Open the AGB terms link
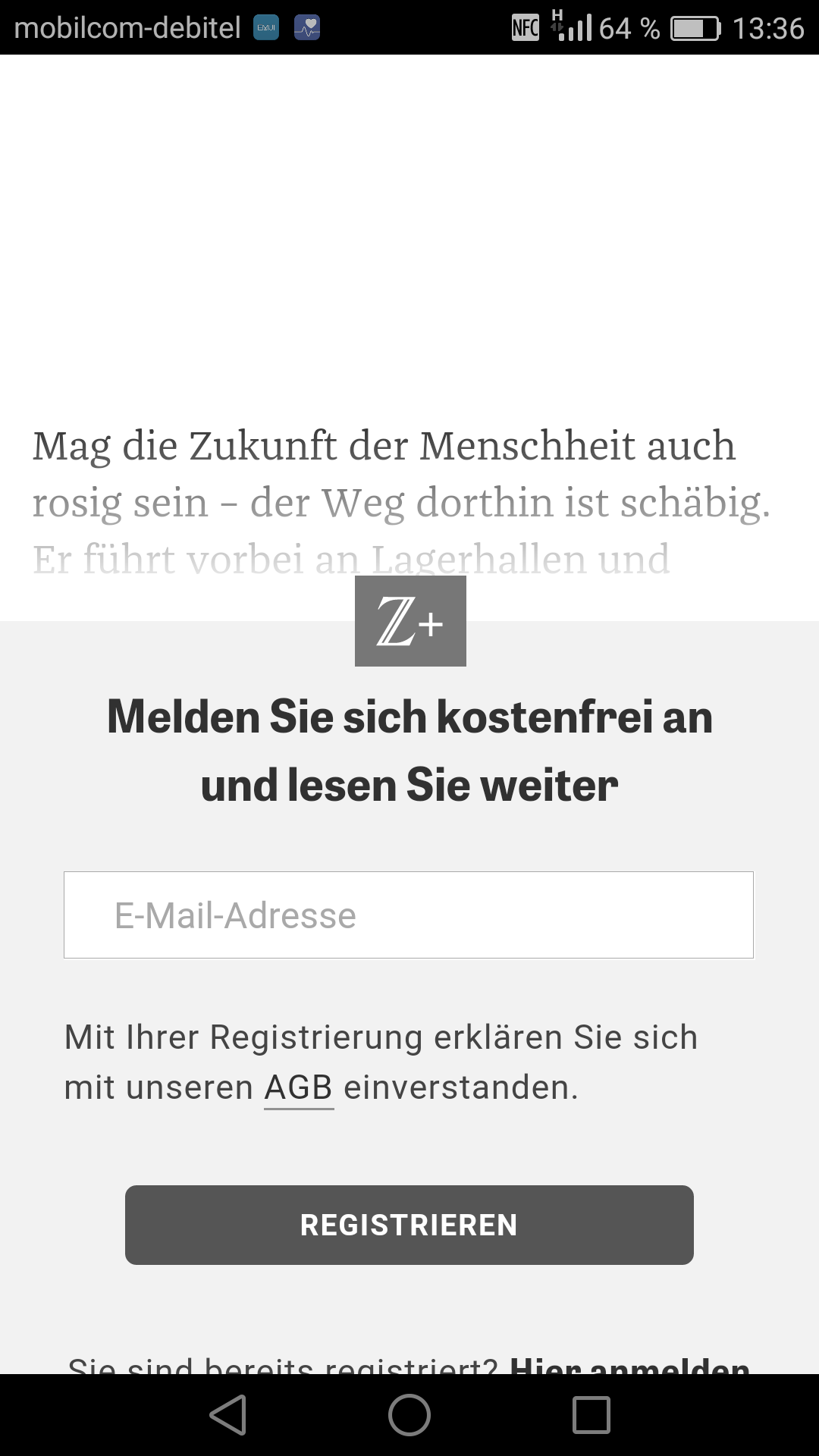Screen dimensions: 819x1456 click(x=298, y=1087)
